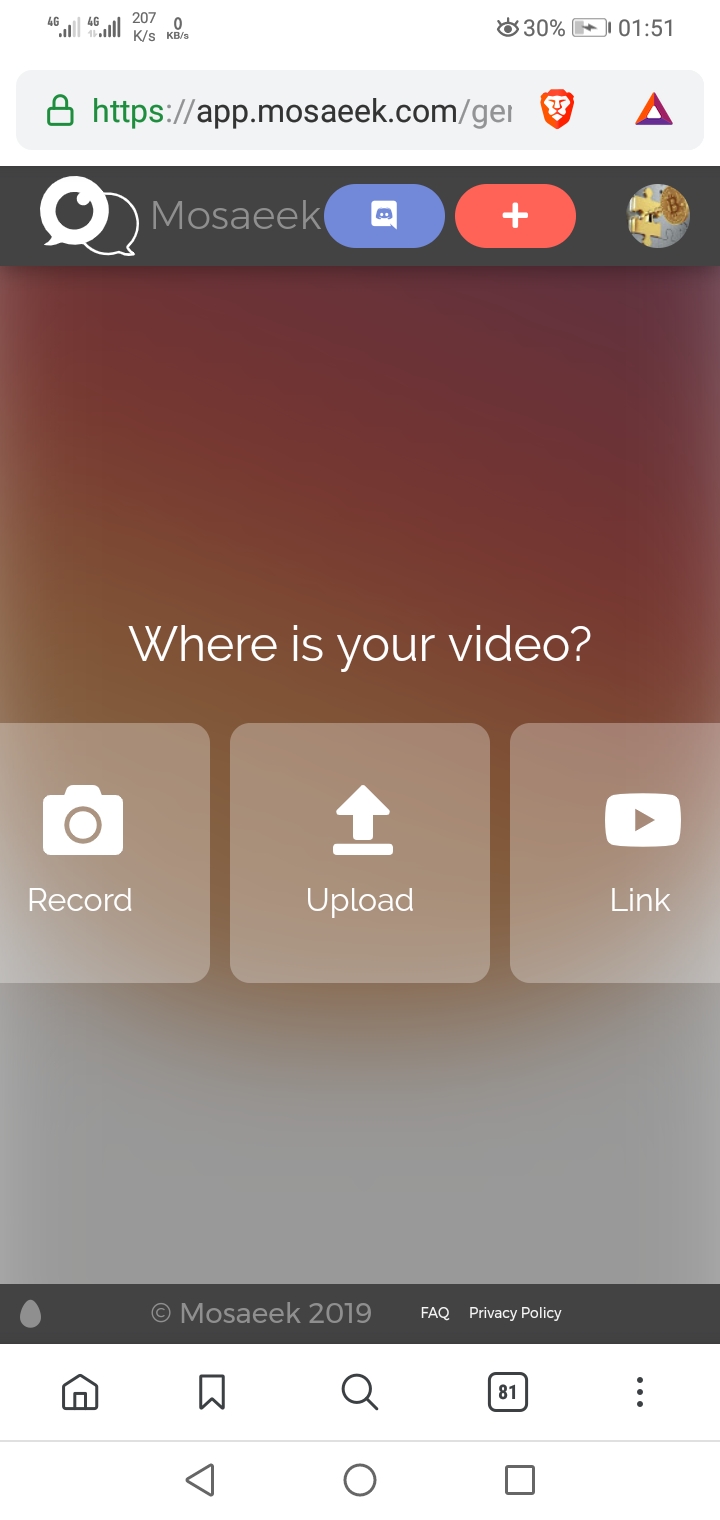Open the browser search icon
Image resolution: width=720 pixels, height=1520 pixels.
[x=359, y=1391]
